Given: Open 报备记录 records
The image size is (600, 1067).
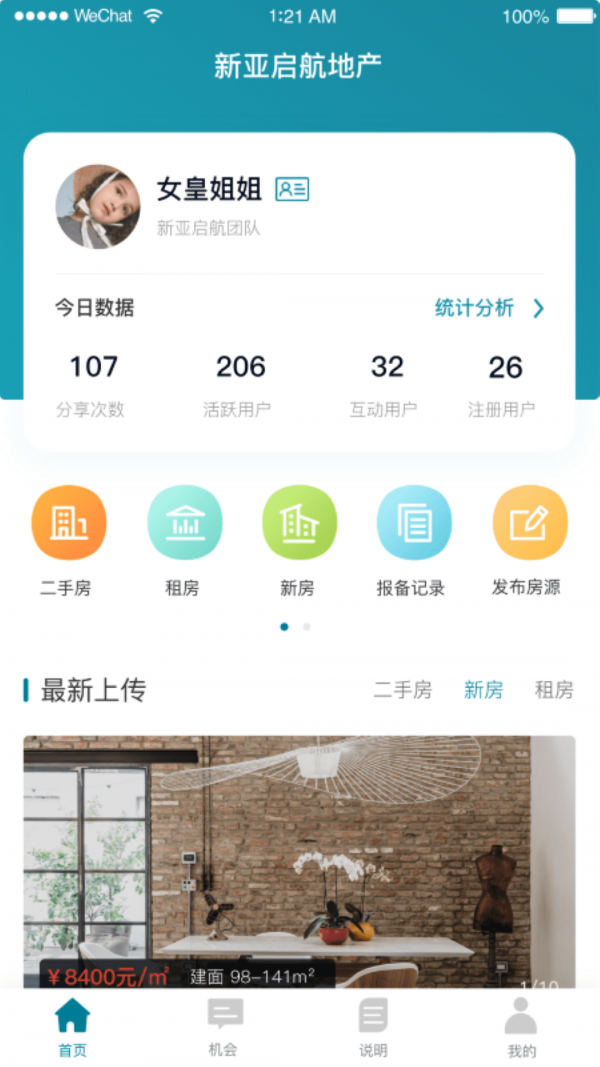Looking at the screenshot, I should pyautogui.click(x=413, y=523).
